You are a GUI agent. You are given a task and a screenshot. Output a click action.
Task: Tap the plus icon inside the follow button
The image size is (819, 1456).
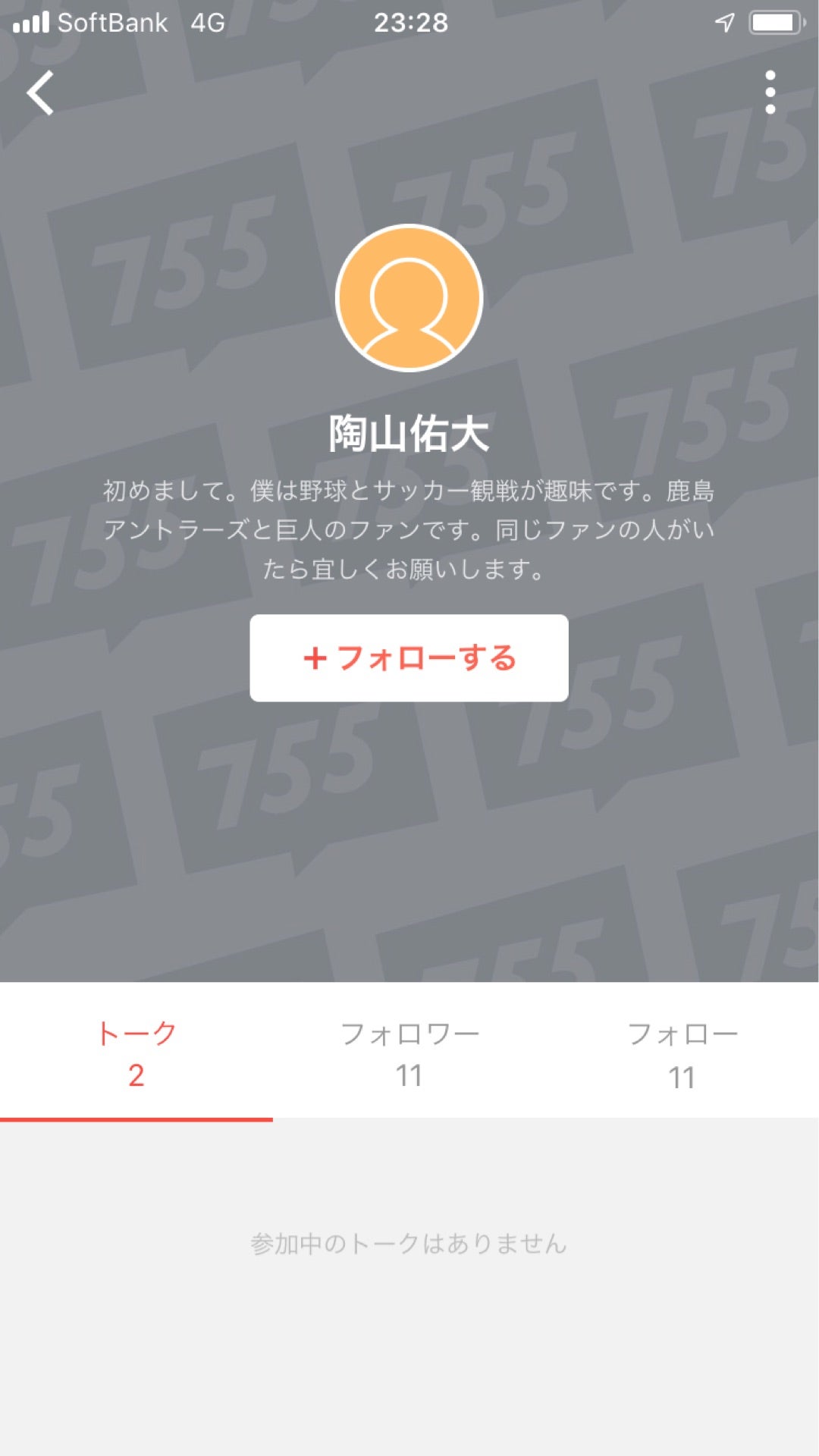click(x=316, y=659)
